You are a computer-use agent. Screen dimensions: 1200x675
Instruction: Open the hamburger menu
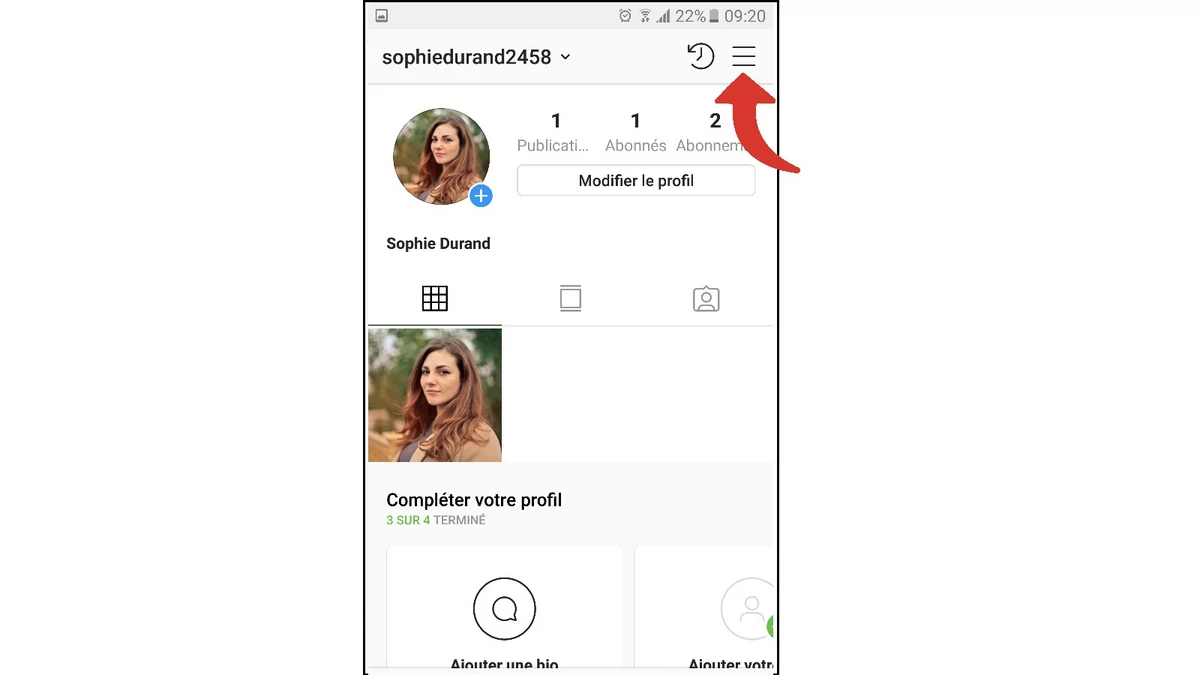743,57
